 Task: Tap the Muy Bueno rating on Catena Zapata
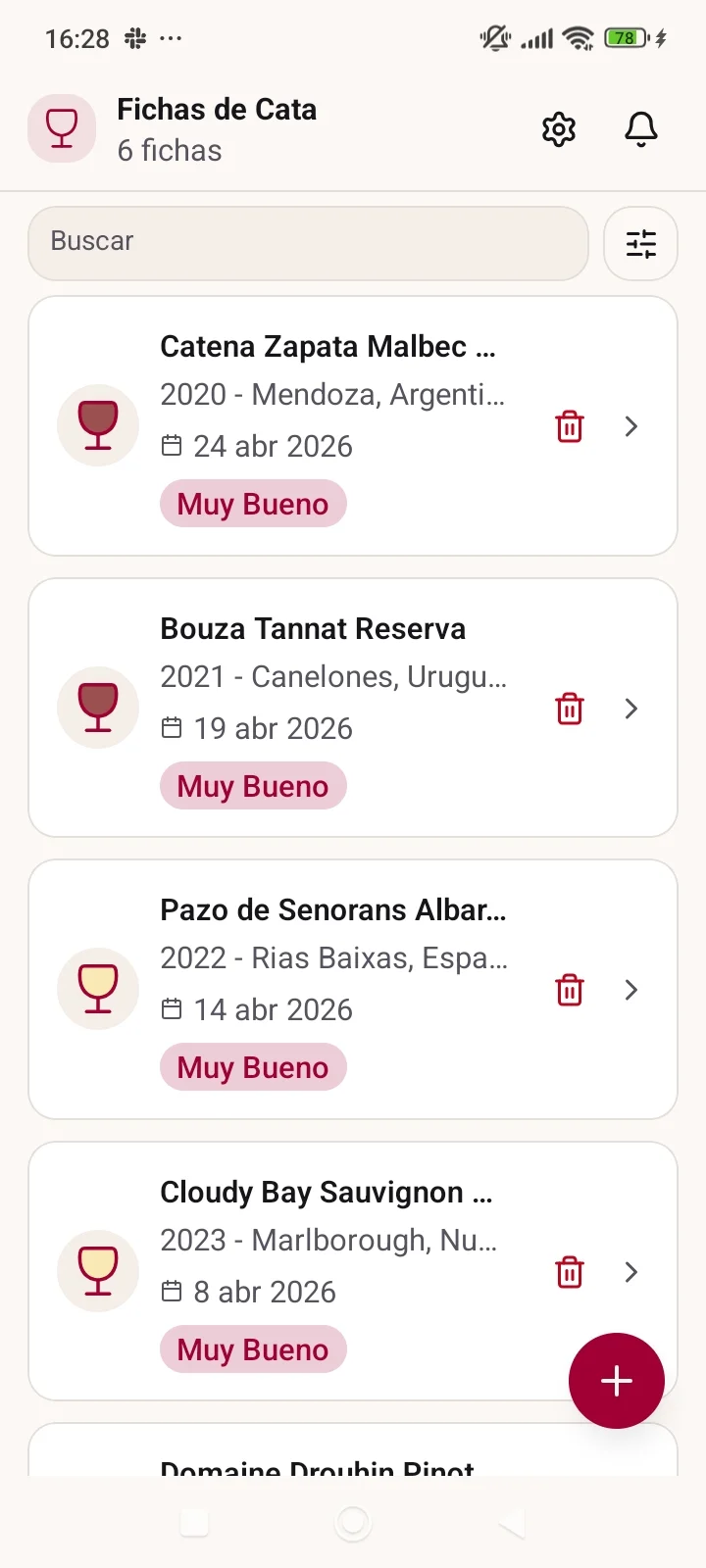coord(252,503)
